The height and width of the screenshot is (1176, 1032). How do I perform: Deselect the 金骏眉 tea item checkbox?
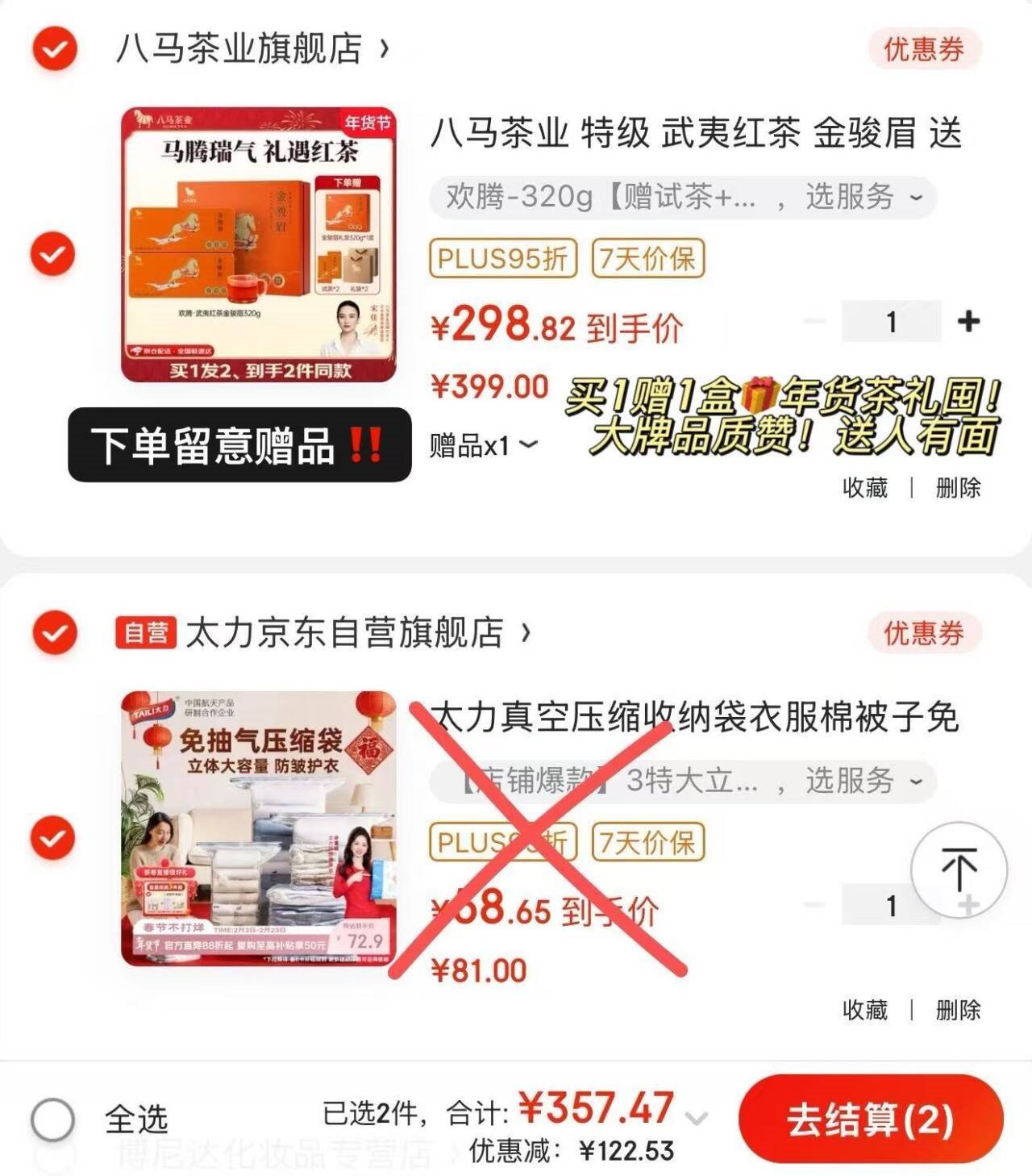52,254
